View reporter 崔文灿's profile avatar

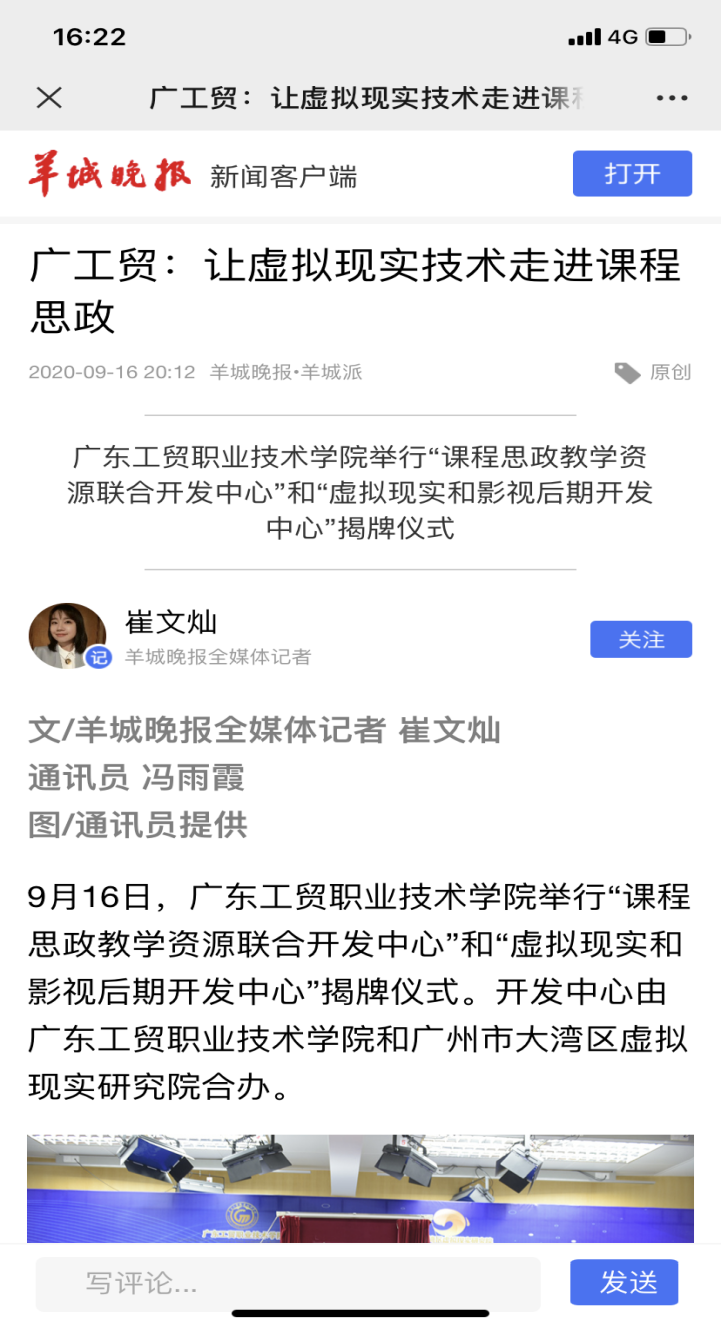point(67,637)
